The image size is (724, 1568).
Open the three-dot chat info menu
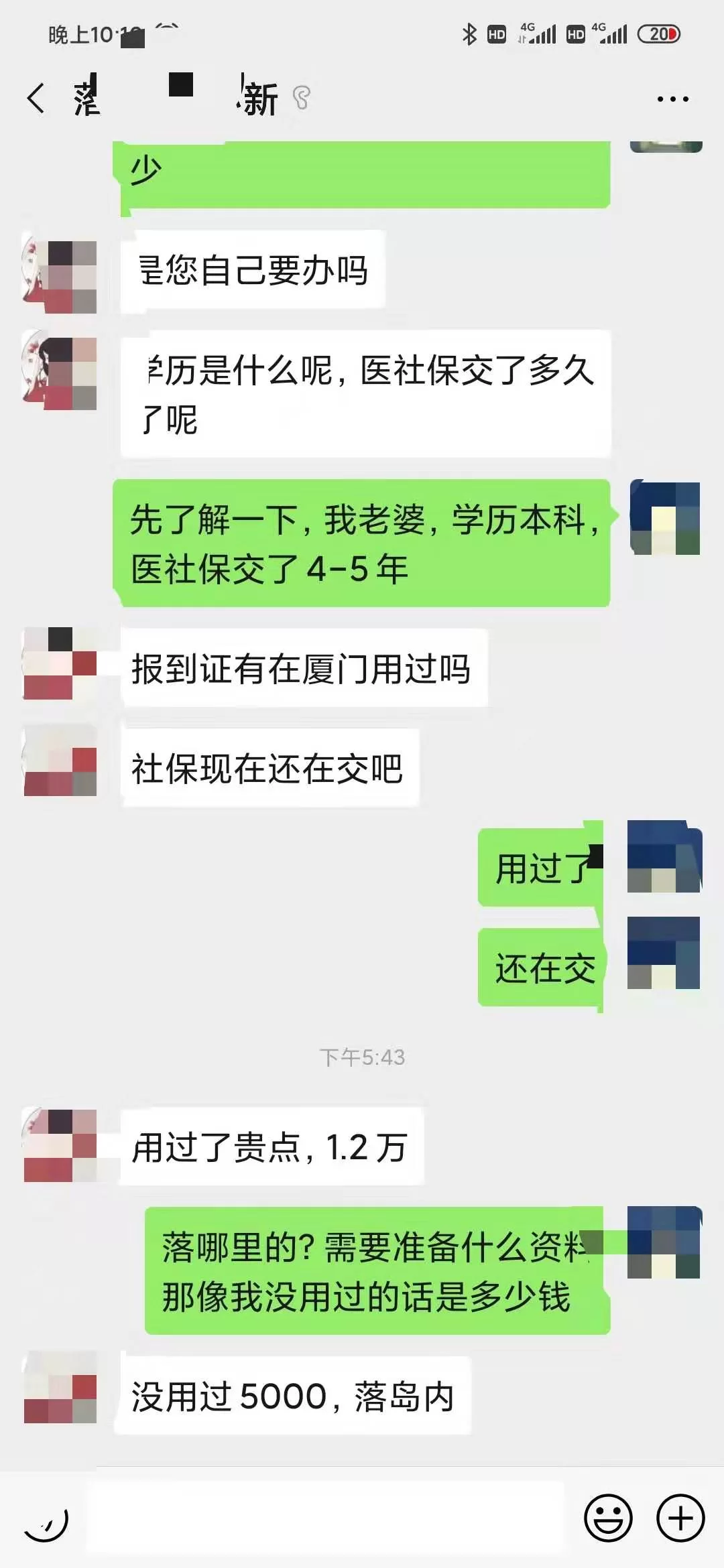pos(672,99)
